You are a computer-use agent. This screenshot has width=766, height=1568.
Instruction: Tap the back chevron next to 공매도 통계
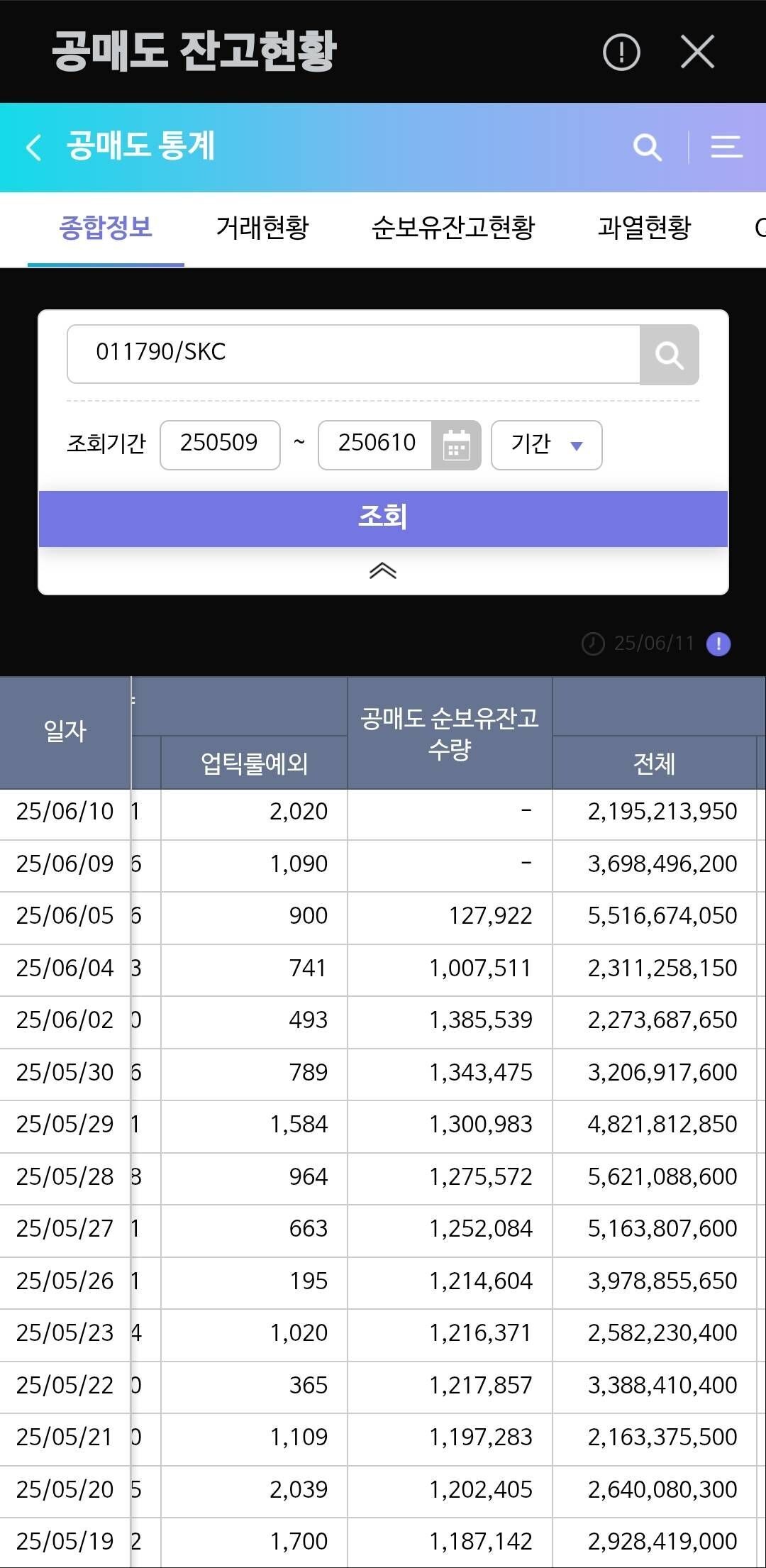coord(33,148)
